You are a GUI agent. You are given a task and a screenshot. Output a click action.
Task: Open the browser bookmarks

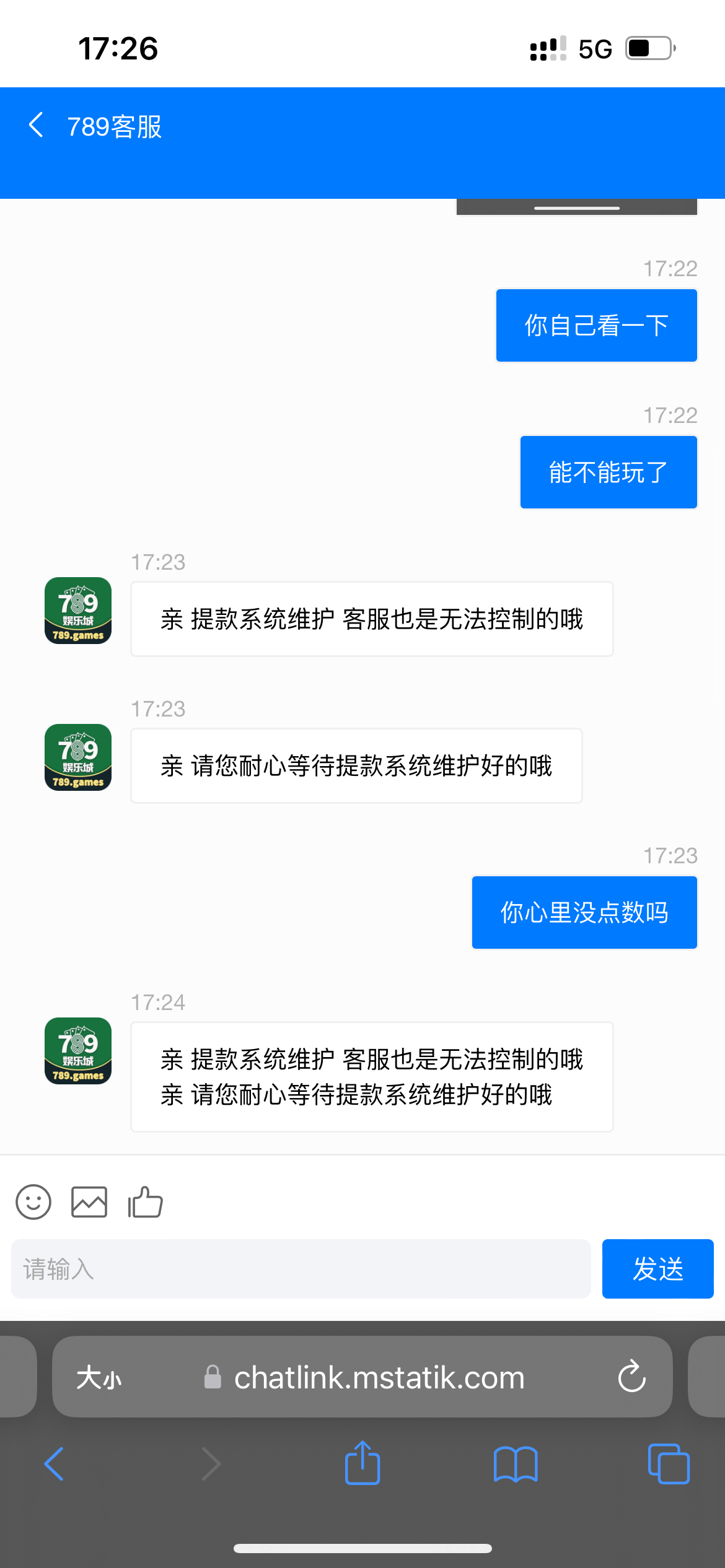click(516, 1464)
